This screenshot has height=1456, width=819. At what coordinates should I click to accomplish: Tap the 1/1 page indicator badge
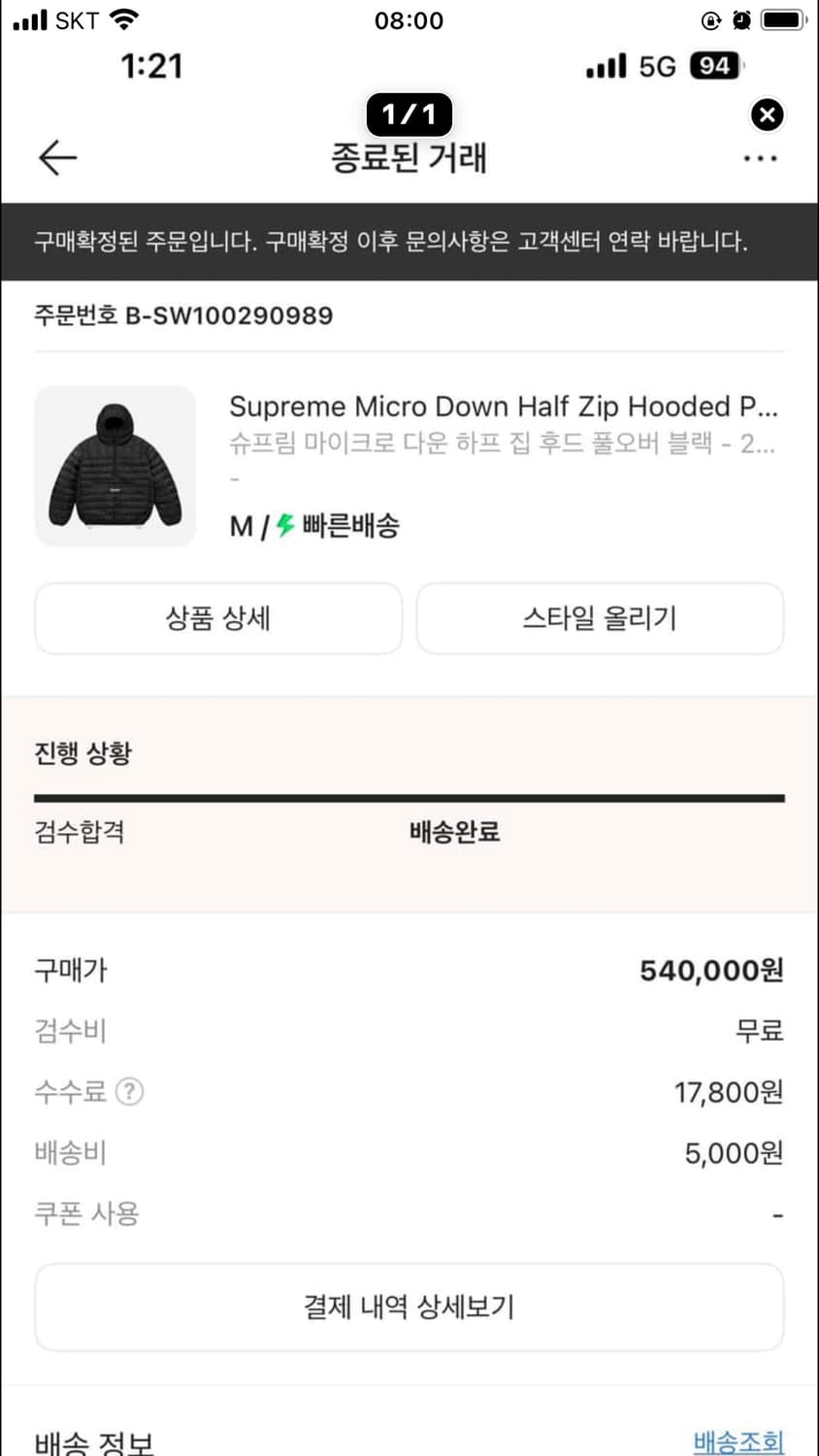pyautogui.click(x=409, y=115)
